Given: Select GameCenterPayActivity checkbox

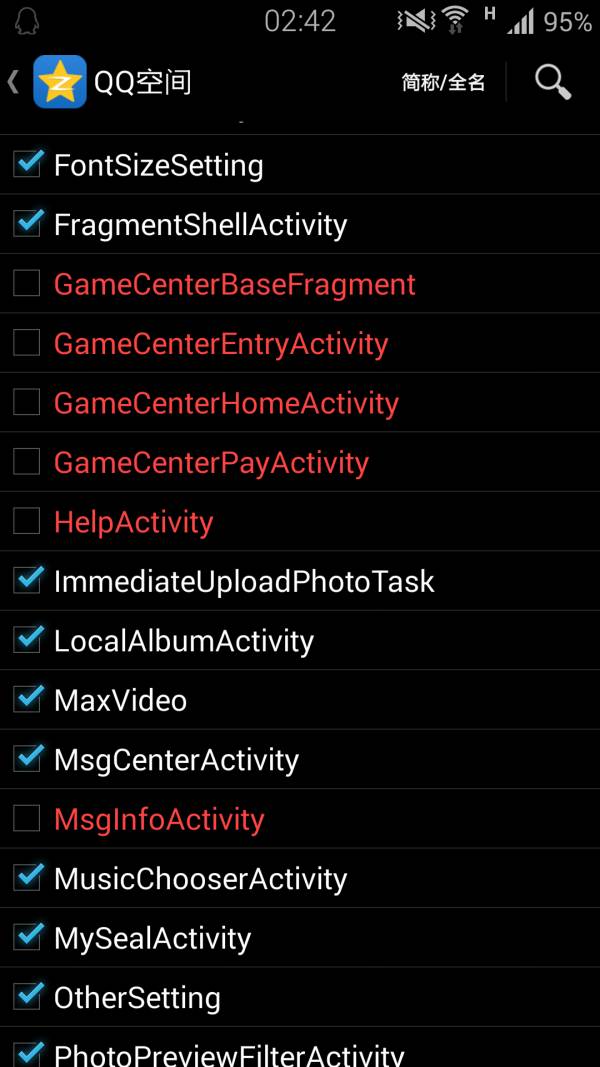Looking at the screenshot, I should pos(27,461).
